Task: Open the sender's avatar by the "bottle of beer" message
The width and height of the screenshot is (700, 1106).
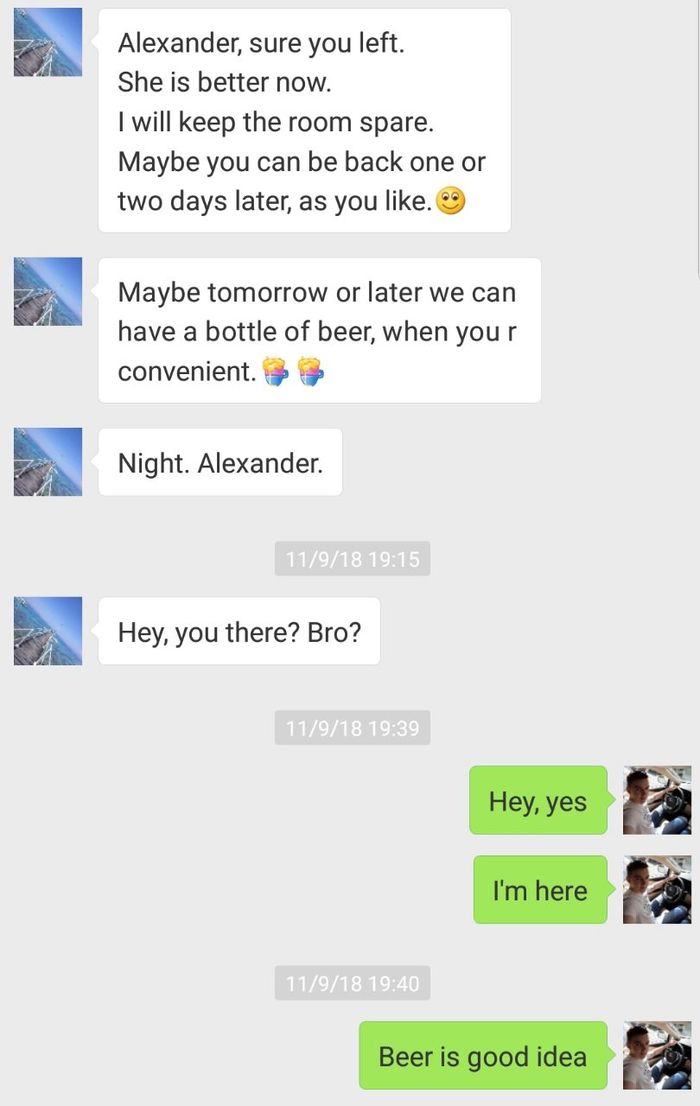Action: pyautogui.click(x=48, y=292)
